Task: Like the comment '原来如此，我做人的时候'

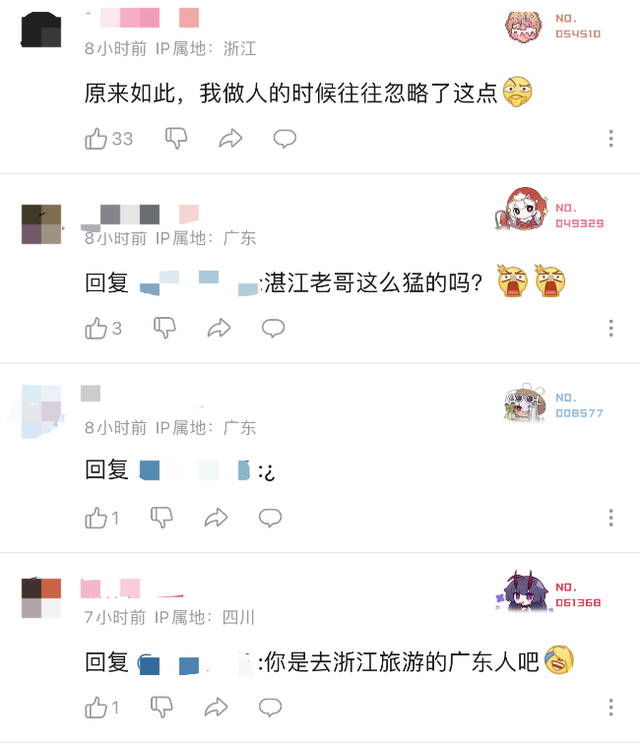Action: coord(96,139)
